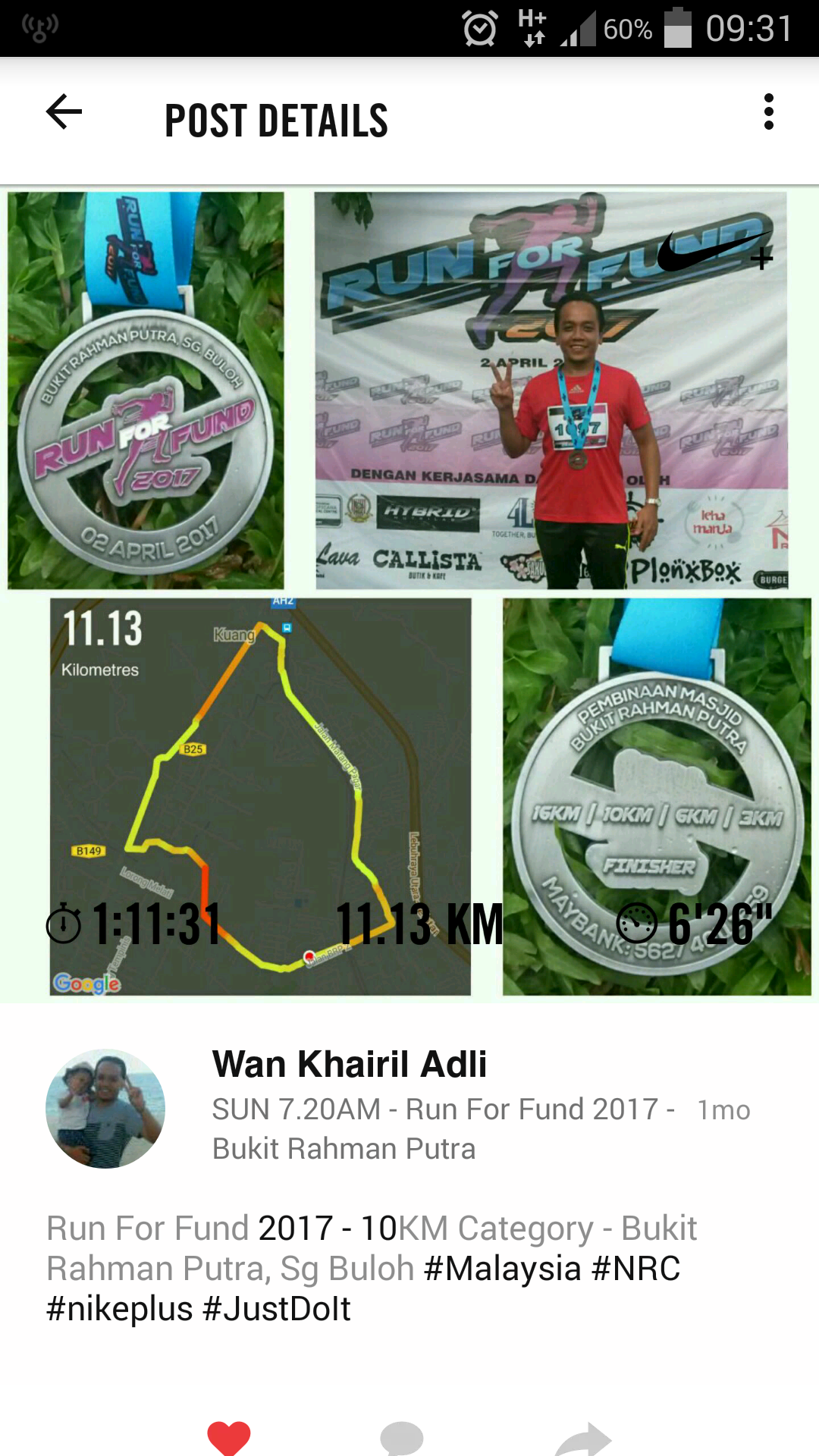Tap the #JustDoIt hashtag
The width and height of the screenshot is (819, 1456).
point(277,1310)
